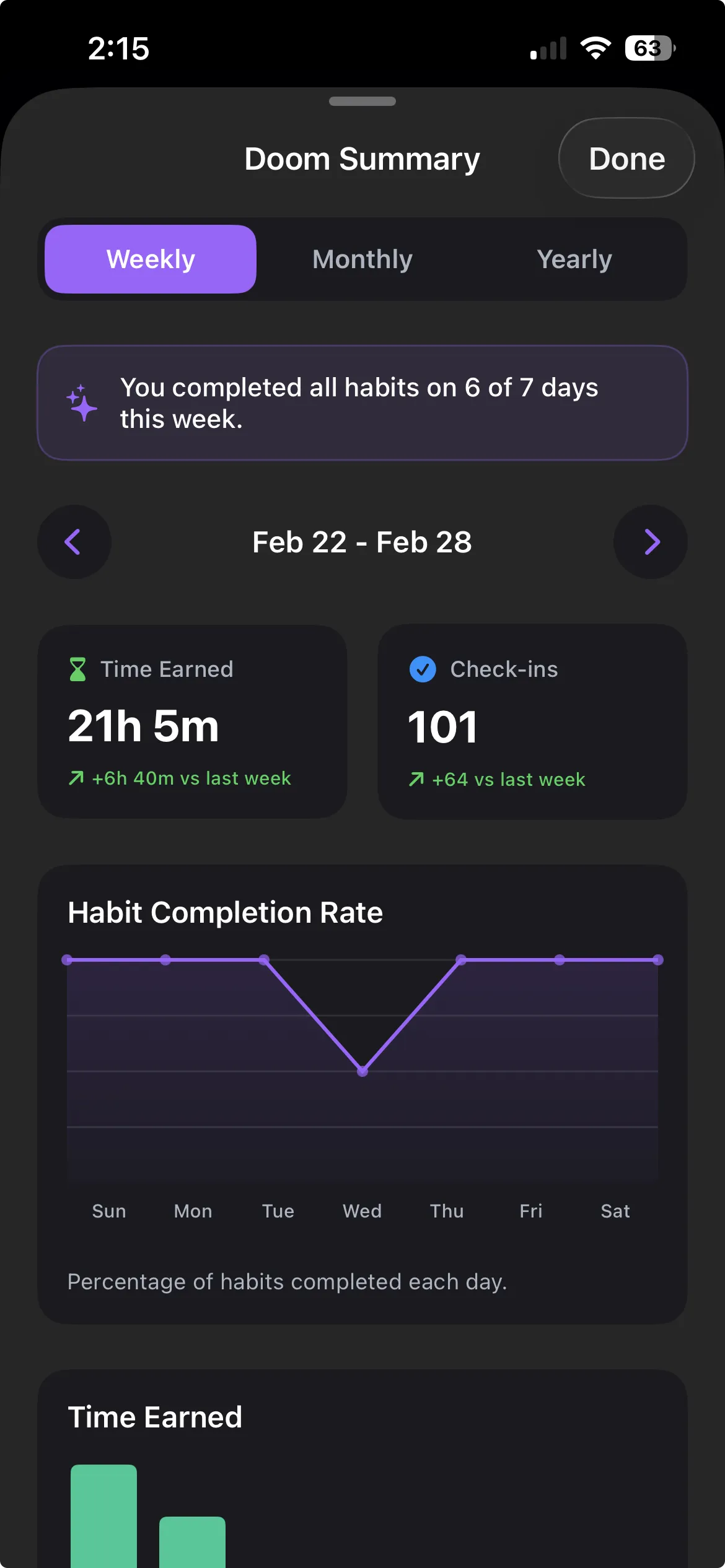Image resolution: width=725 pixels, height=1568 pixels.
Task: Navigate to previous week with left chevron
Action: (74, 542)
